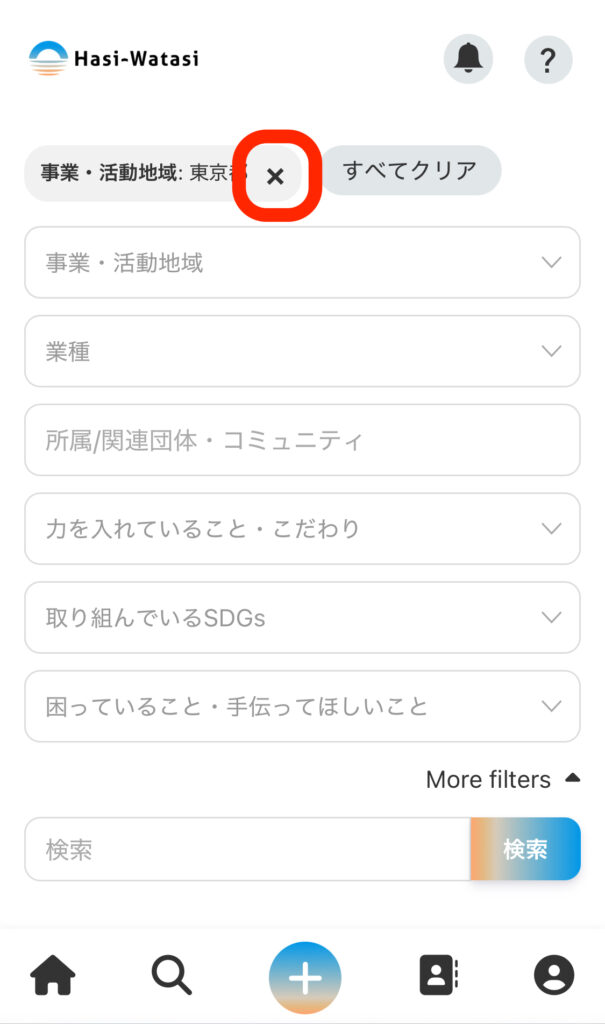The image size is (605, 1024).
Task: Expand the 業種 dropdown
Action: [302, 351]
